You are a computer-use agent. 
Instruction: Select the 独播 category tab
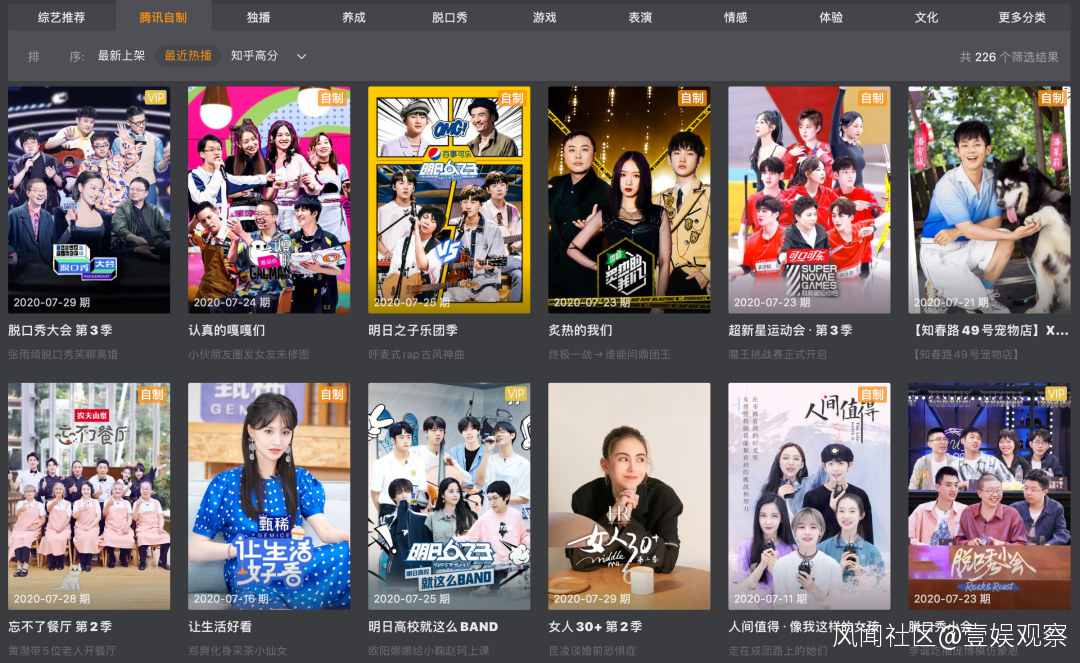[258, 17]
